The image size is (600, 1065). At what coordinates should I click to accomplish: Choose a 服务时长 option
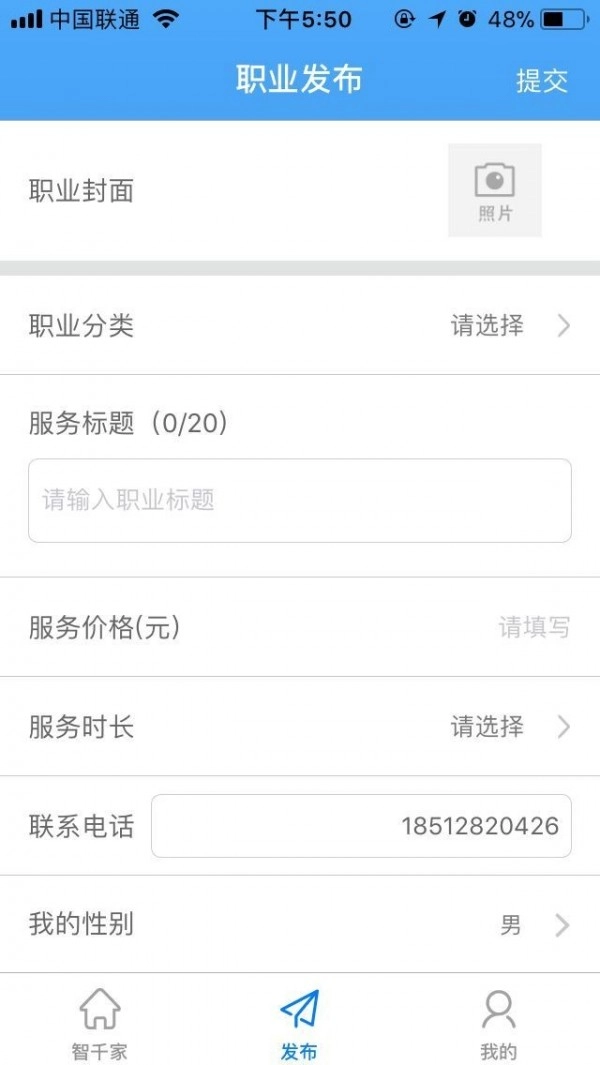click(509, 727)
